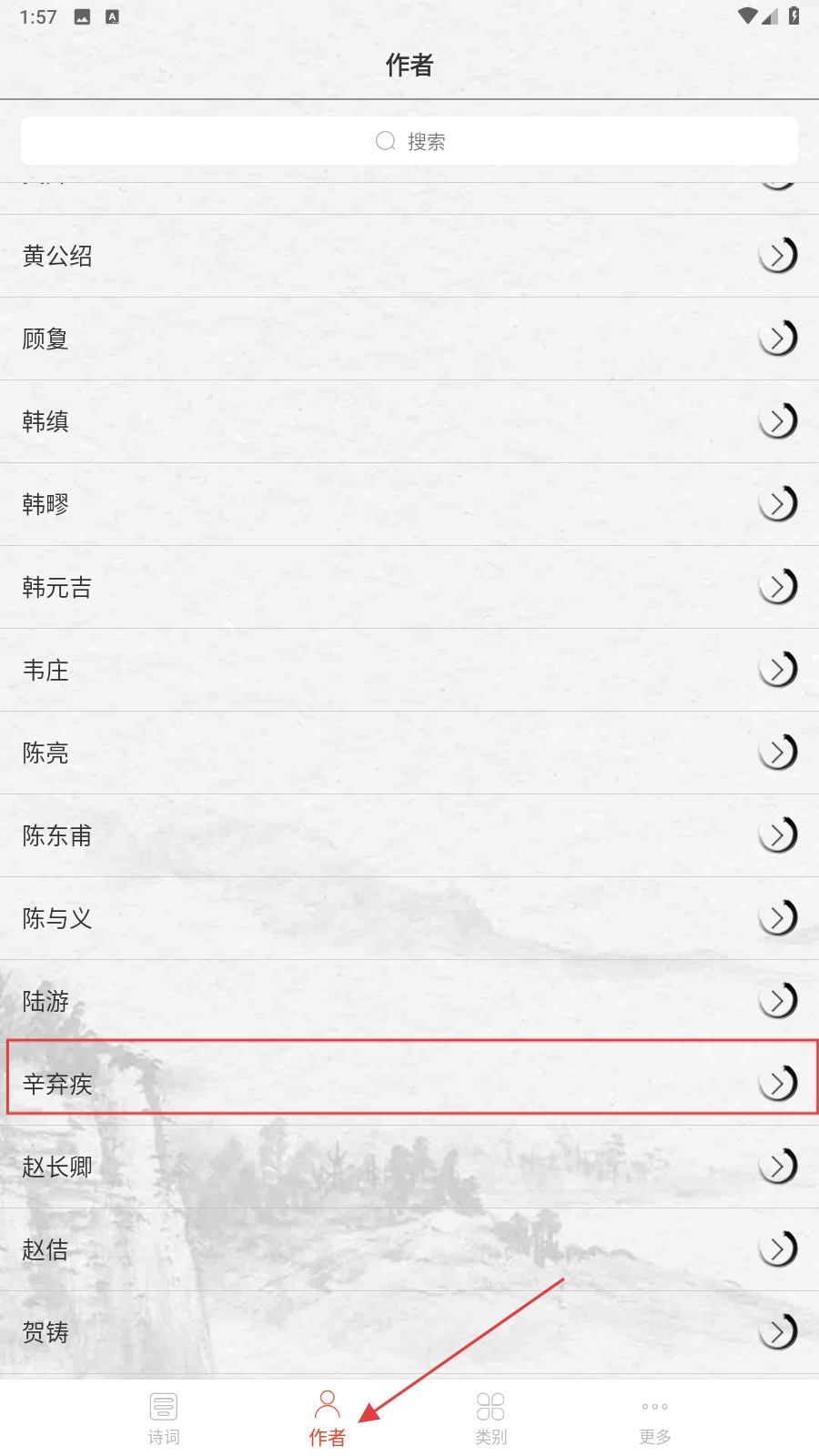The image size is (819, 1456).
Task: Select author 韩缜 from the list
Action: click(x=409, y=421)
